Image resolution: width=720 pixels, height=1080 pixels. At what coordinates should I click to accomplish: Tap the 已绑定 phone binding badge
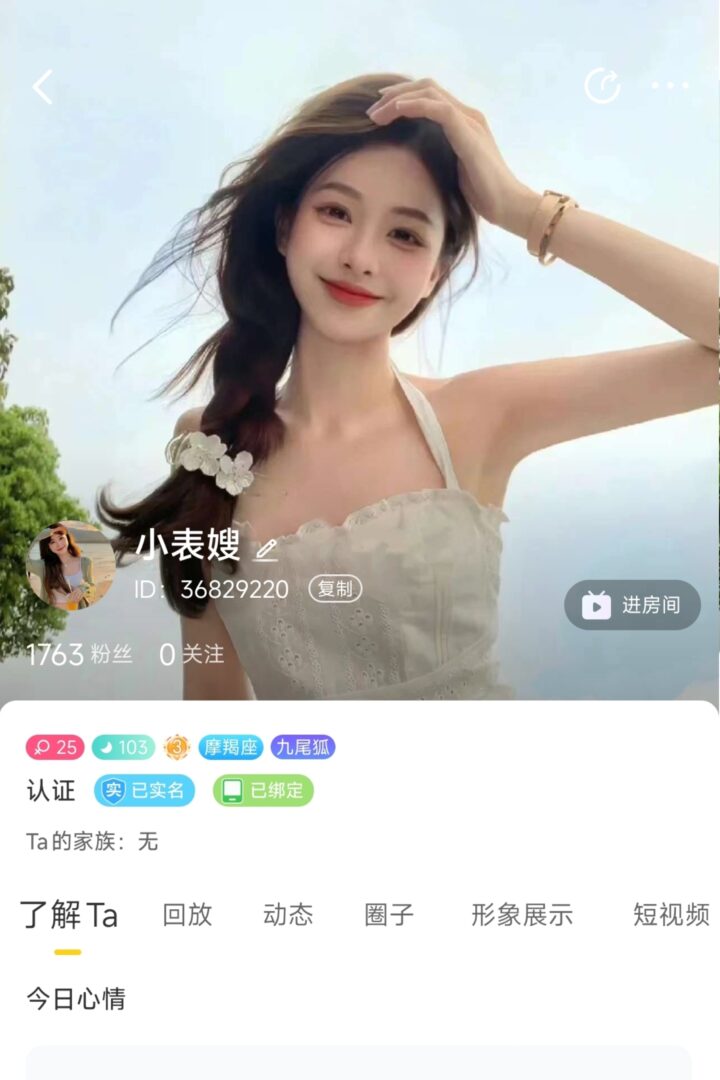click(x=263, y=791)
